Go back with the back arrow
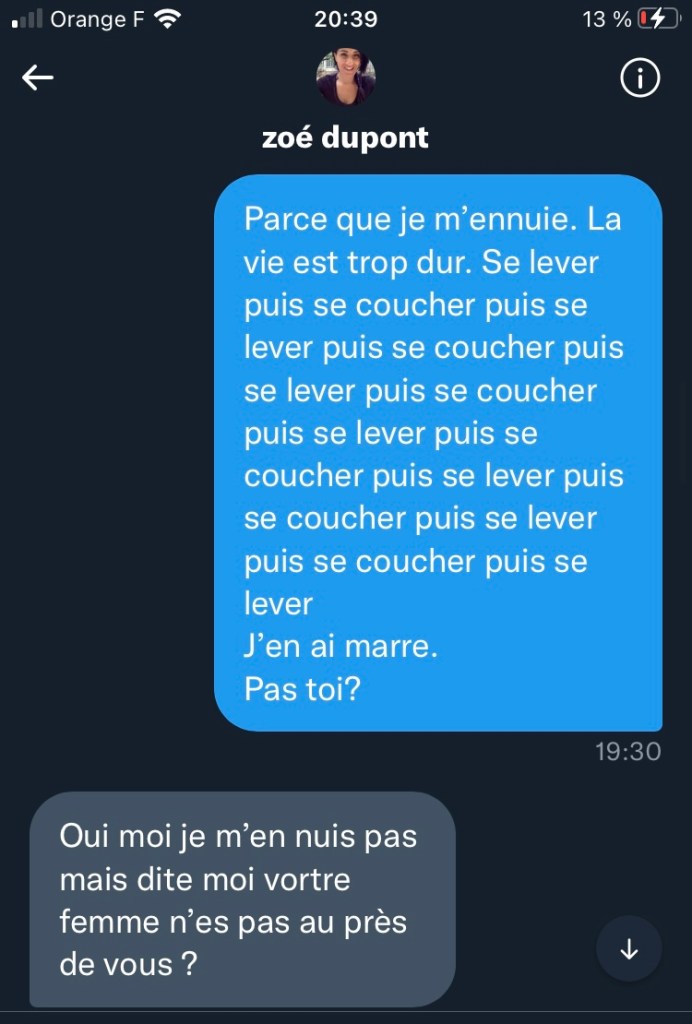Screen dimensions: 692x1024 click(x=38, y=78)
